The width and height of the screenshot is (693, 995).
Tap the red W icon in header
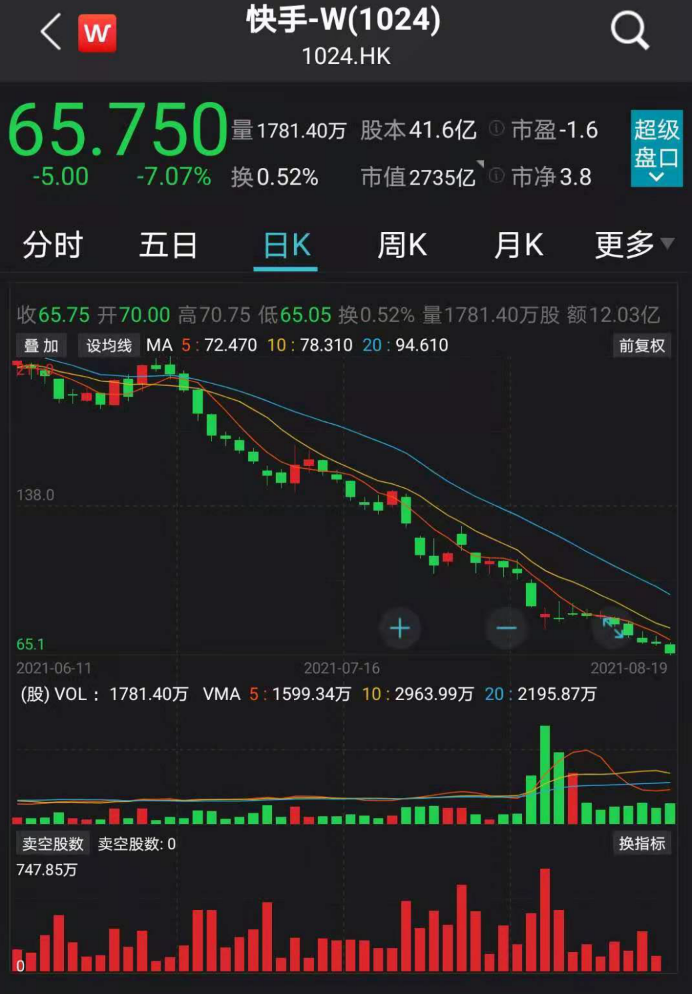click(x=97, y=32)
